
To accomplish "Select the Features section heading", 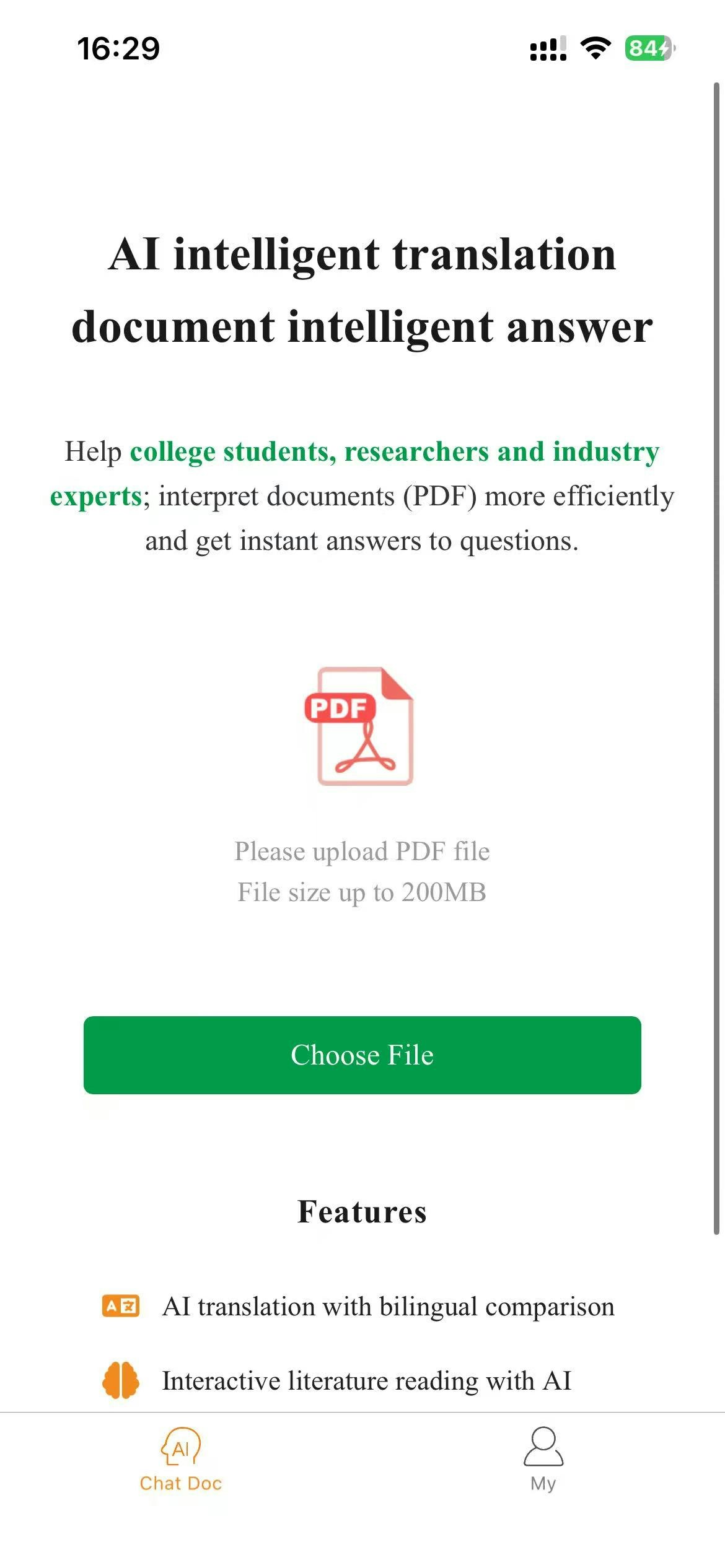I will (362, 1212).
